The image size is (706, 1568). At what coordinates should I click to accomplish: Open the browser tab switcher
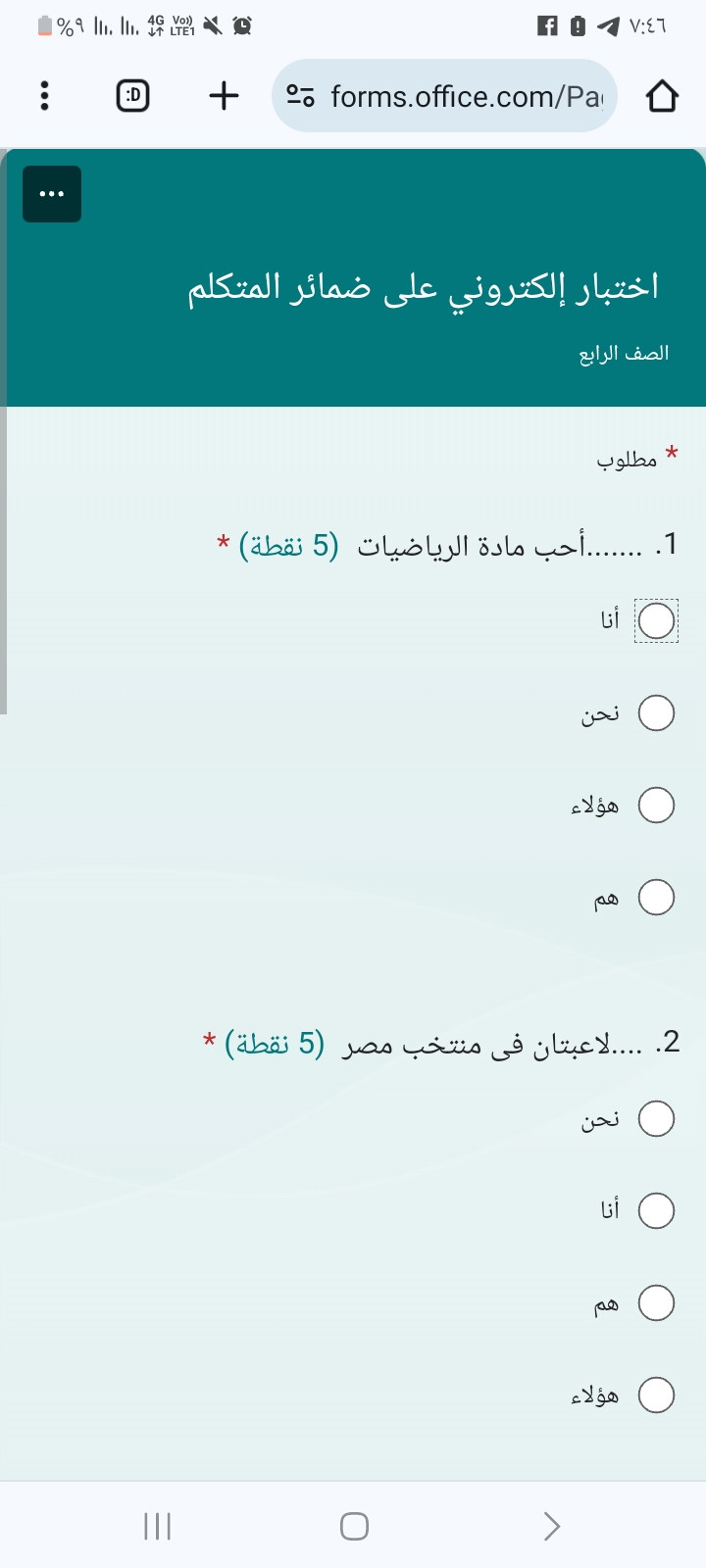click(133, 96)
